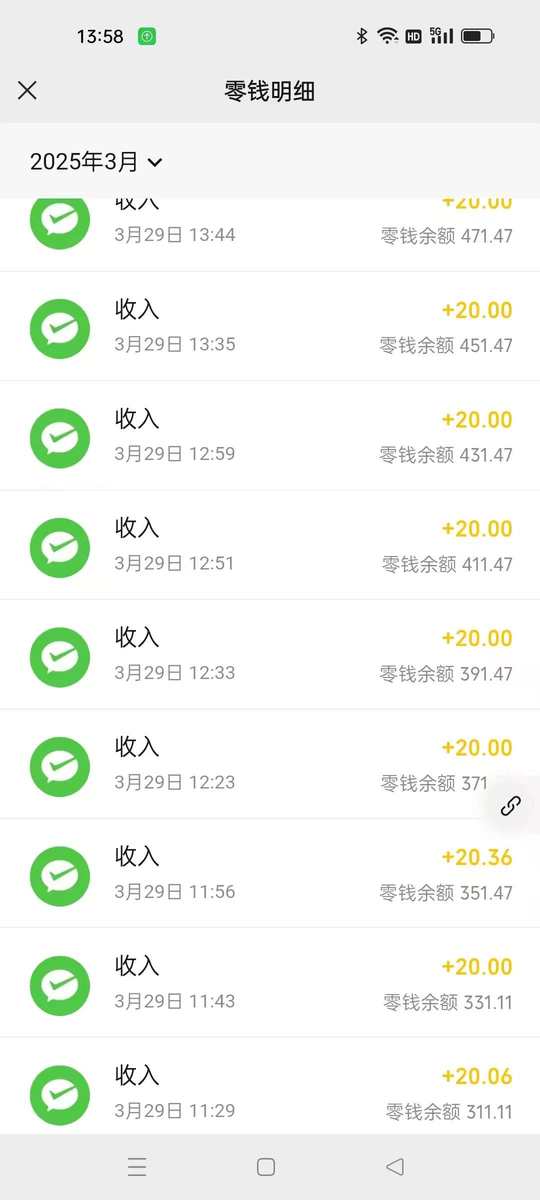This screenshot has height=1200, width=540.
Task: Go to the system home screen
Action: 266,1166
